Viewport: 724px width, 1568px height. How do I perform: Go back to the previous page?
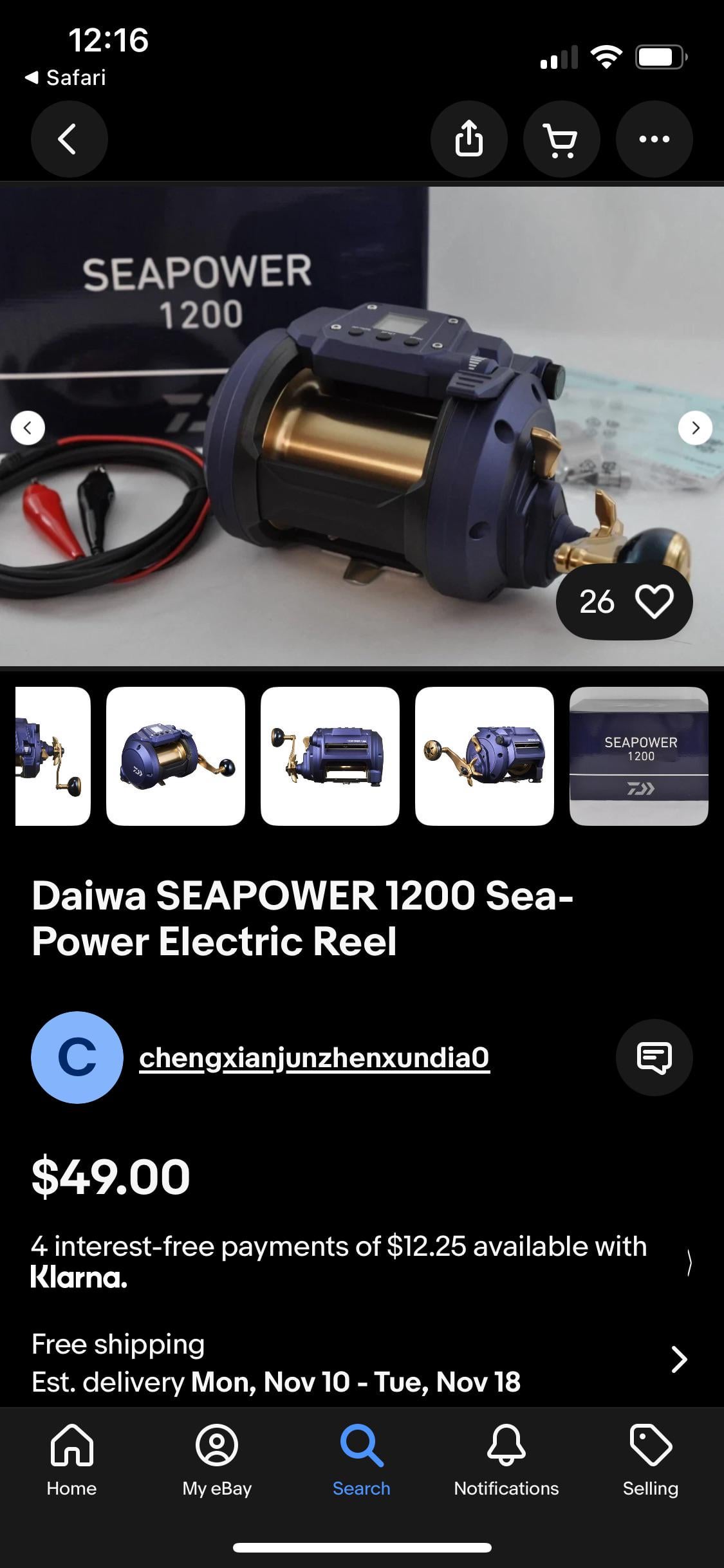click(69, 139)
